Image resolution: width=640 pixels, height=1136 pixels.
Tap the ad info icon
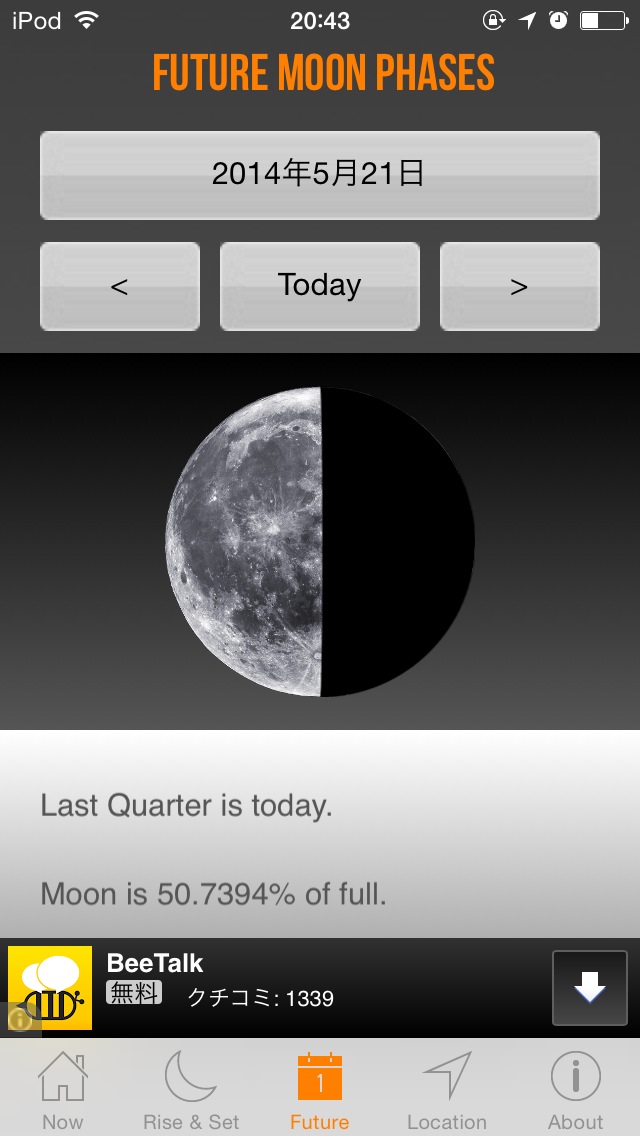[x=18, y=1018]
